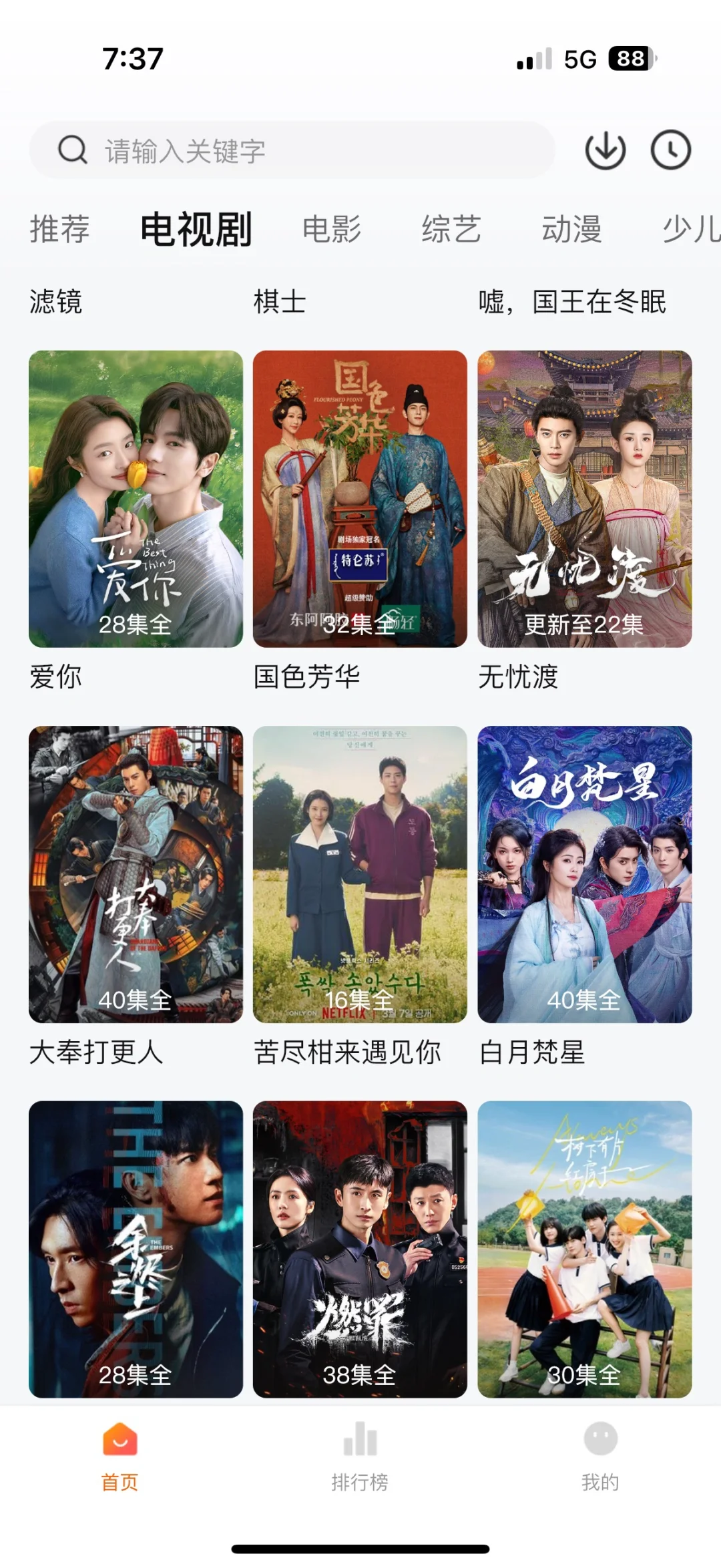Open the drama 大奉打更人

click(x=136, y=874)
